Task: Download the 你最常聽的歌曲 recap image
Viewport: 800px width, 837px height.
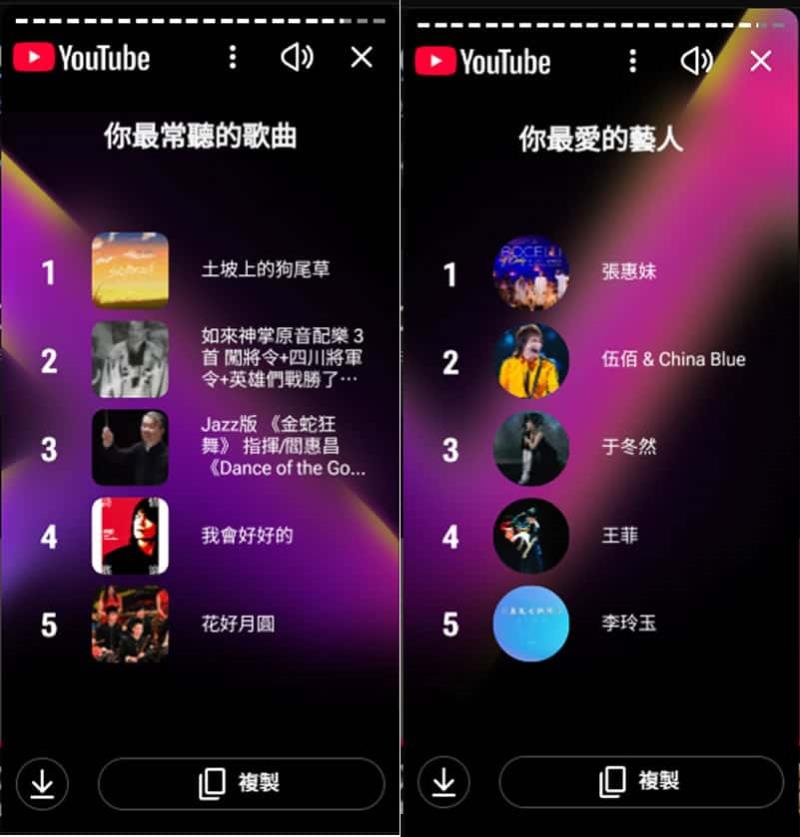Action: click(x=42, y=784)
